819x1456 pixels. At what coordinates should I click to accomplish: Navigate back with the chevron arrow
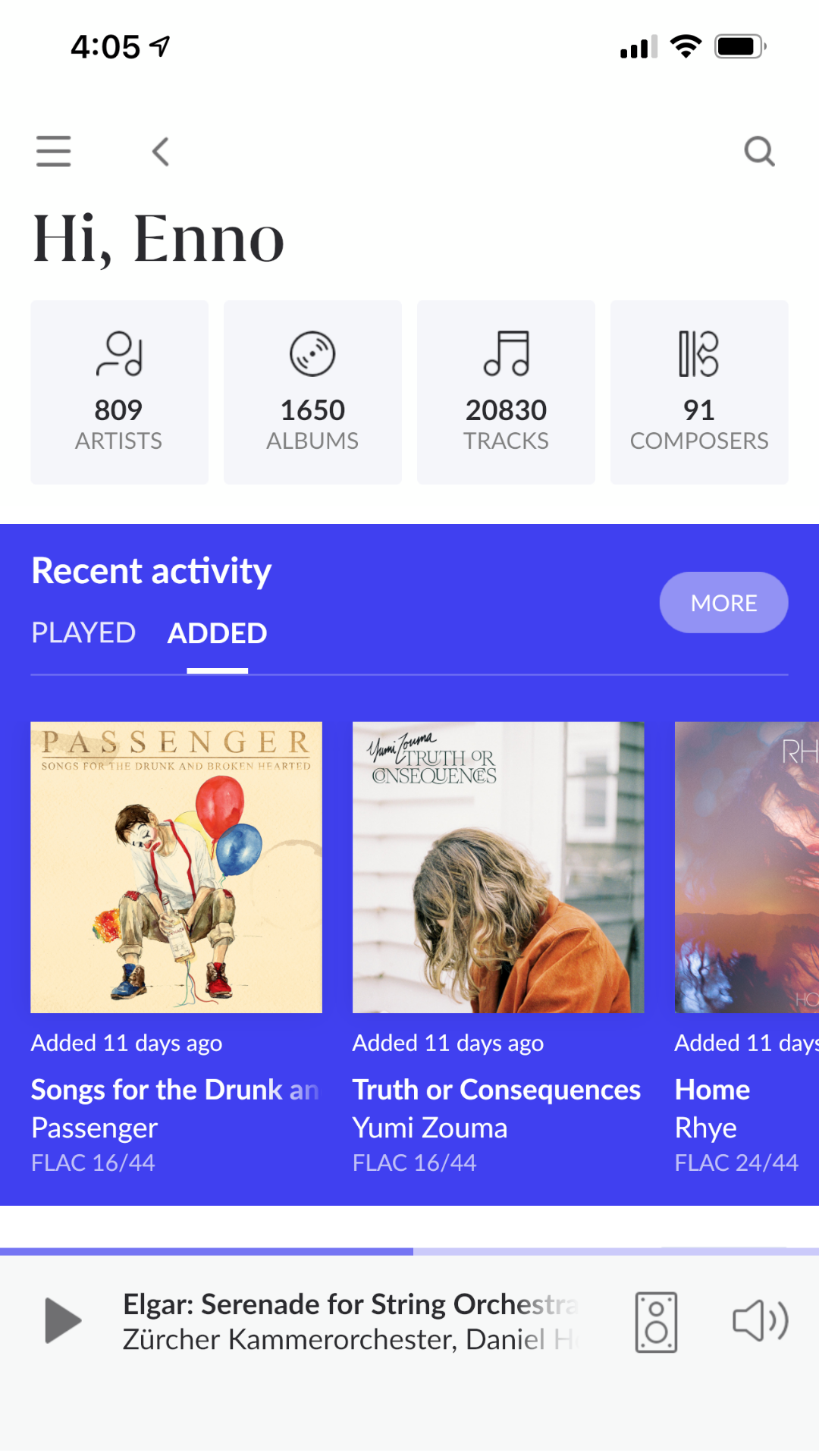[x=160, y=151]
